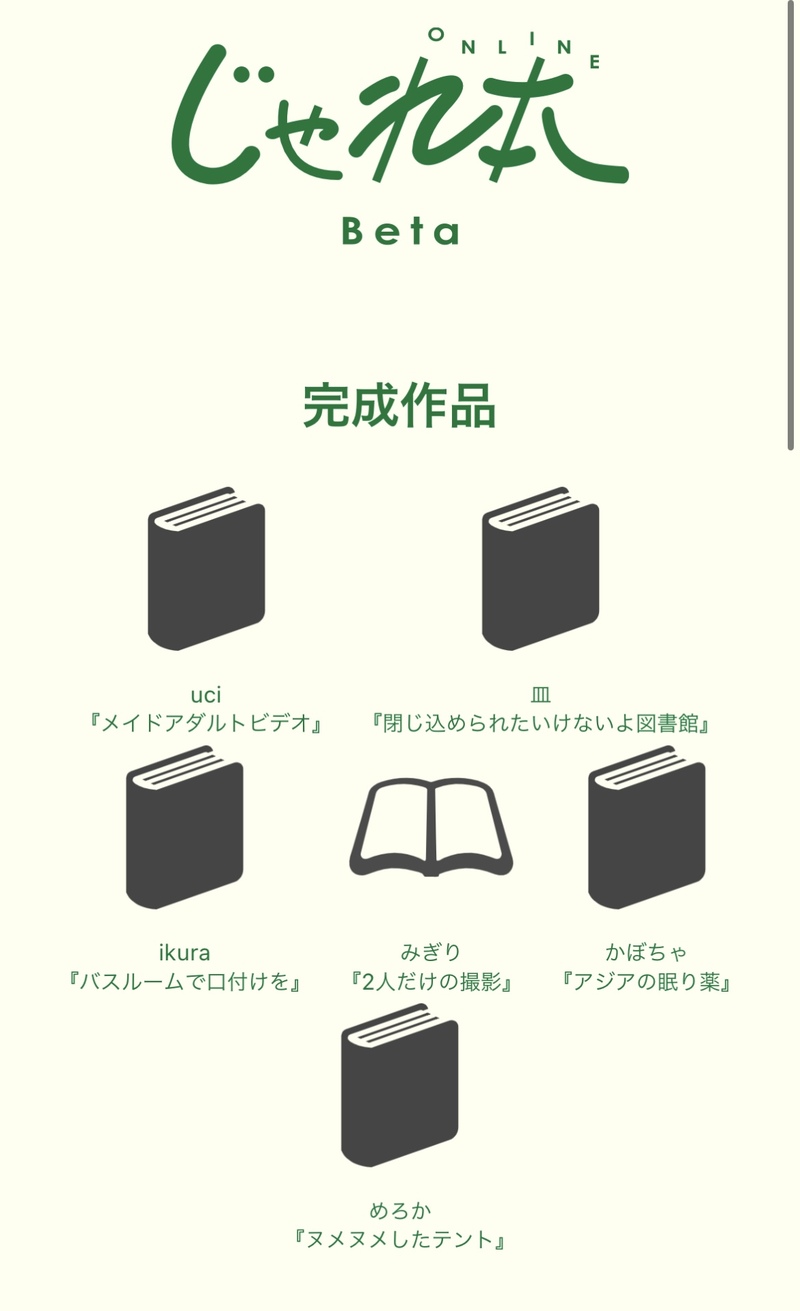Screen dimensions: 800x1311
Task: Open 皿's book 閉じ込められたいけないよ図書館
Action: click(540, 569)
